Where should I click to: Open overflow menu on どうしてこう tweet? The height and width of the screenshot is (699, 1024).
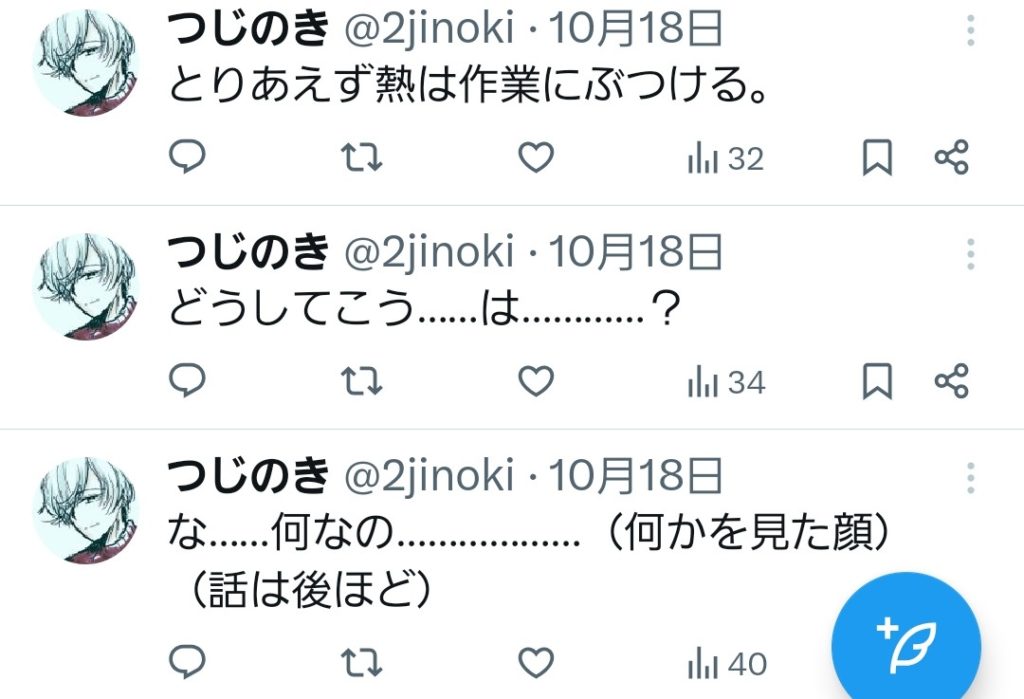pos(971,255)
